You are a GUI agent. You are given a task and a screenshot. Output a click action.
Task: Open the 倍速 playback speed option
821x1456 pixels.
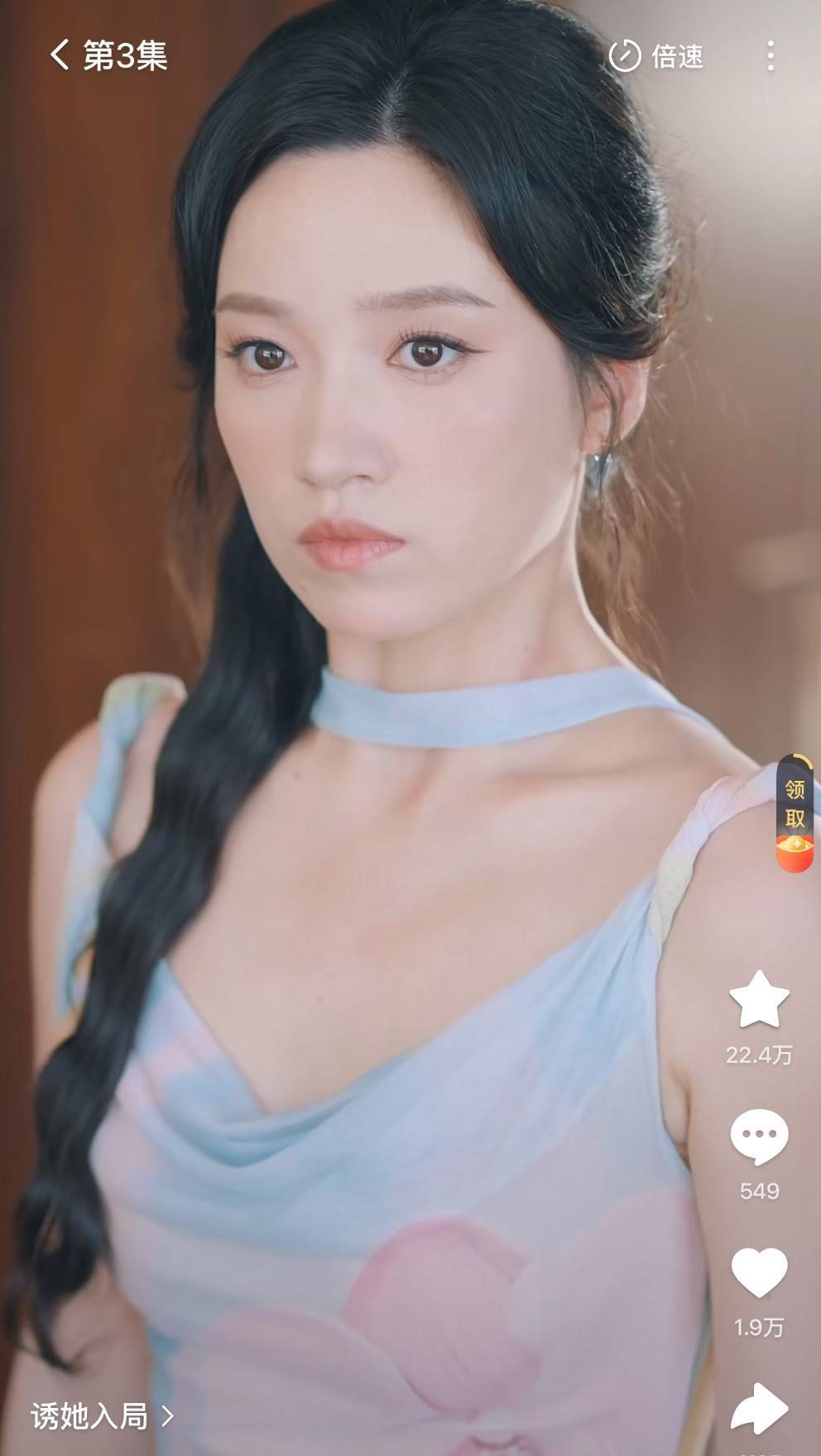coord(656,56)
